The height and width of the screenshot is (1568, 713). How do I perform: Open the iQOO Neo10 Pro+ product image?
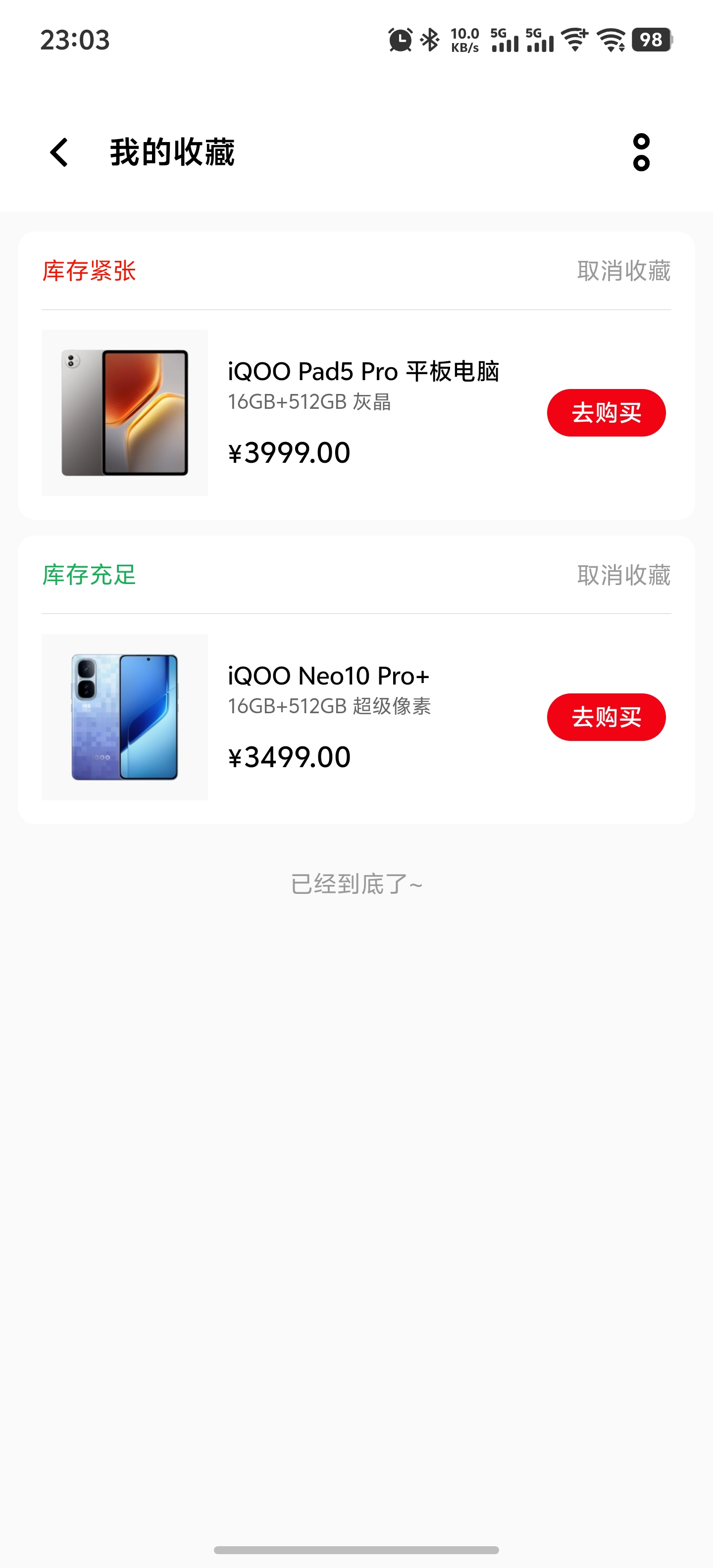pos(125,717)
